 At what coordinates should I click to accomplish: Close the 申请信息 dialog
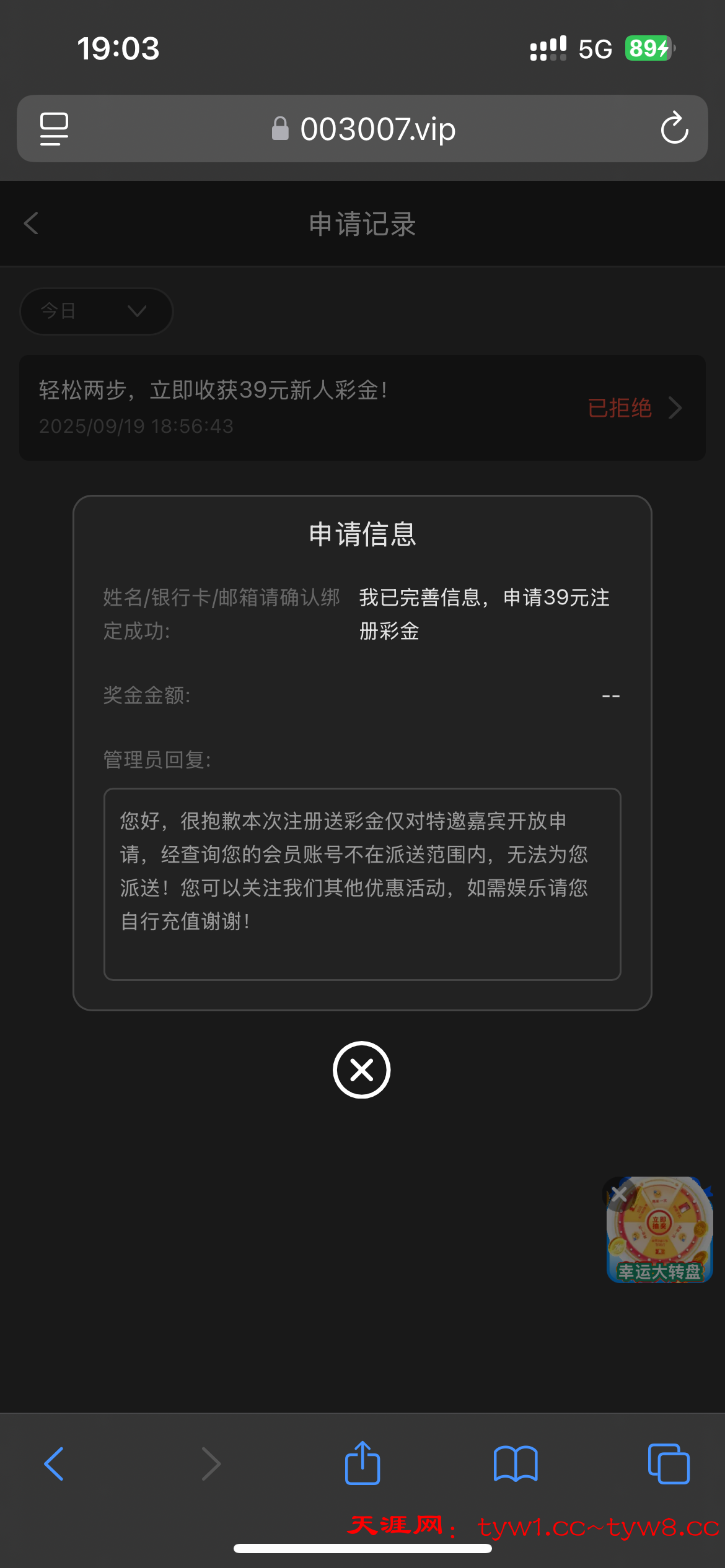click(x=362, y=1069)
